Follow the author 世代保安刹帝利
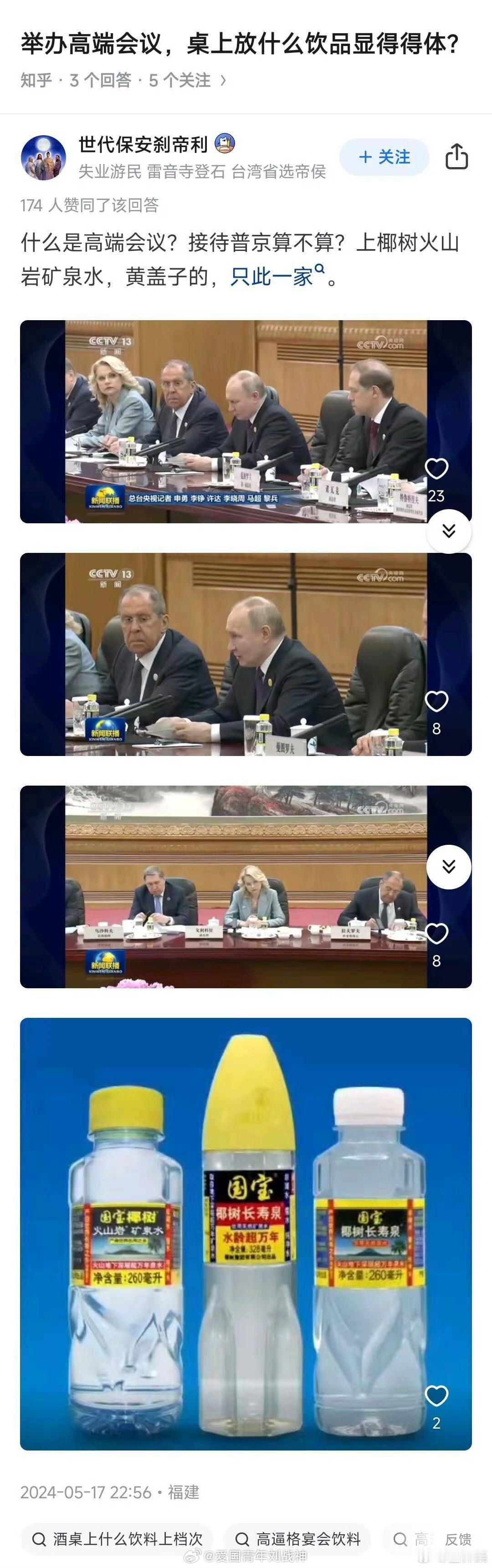Viewport: 492px width, 1568px height. (x=384, y=157)
